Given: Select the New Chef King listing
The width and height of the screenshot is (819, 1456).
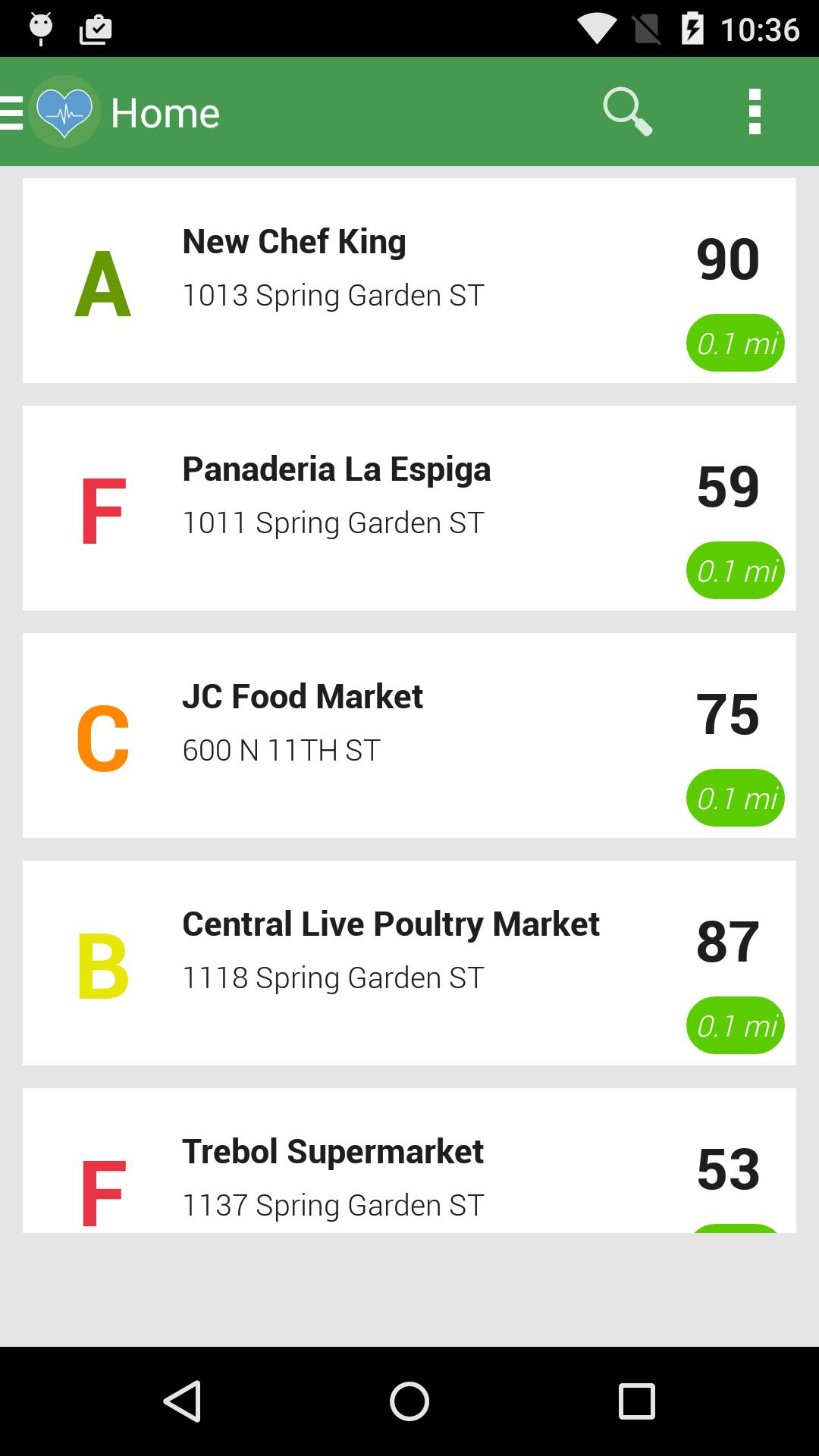Looking at the screenshot, I should (409, 279).
